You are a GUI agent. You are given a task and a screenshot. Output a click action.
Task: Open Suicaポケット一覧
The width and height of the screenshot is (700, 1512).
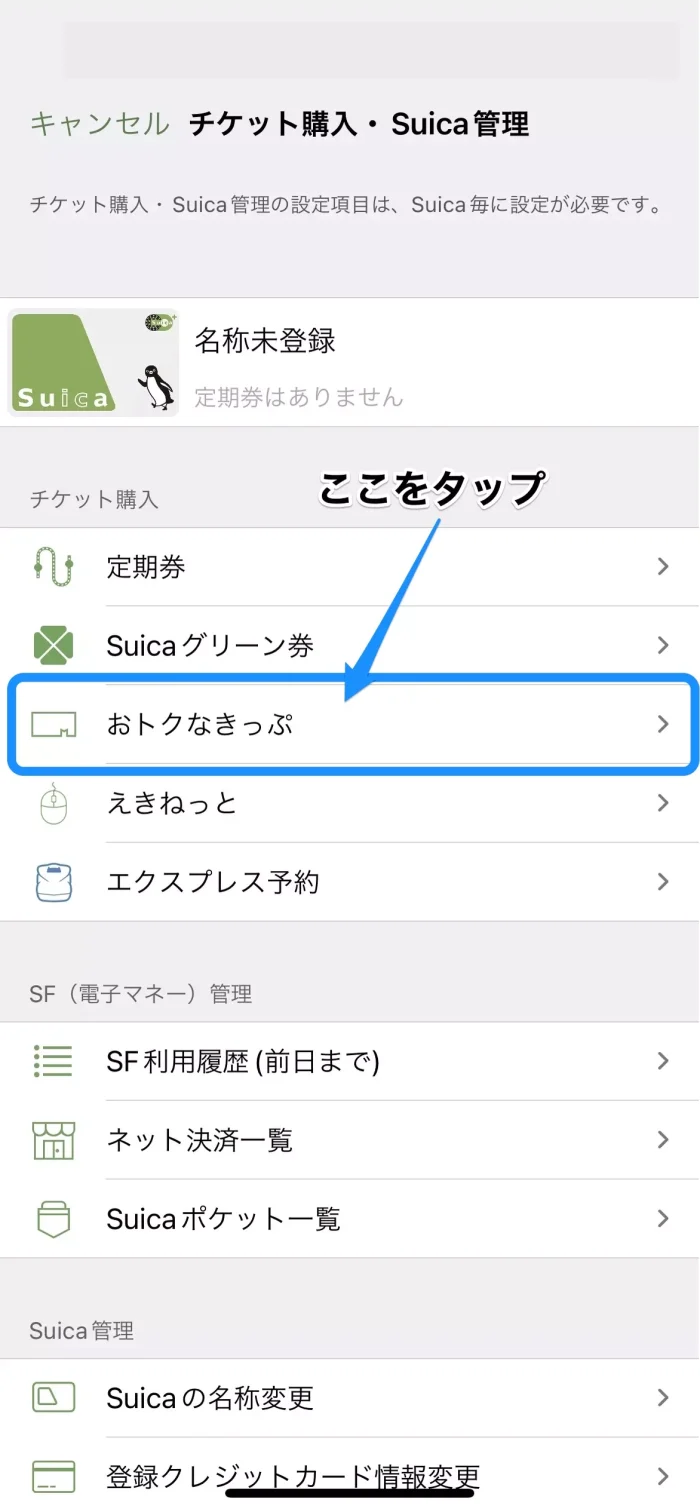350,1219
